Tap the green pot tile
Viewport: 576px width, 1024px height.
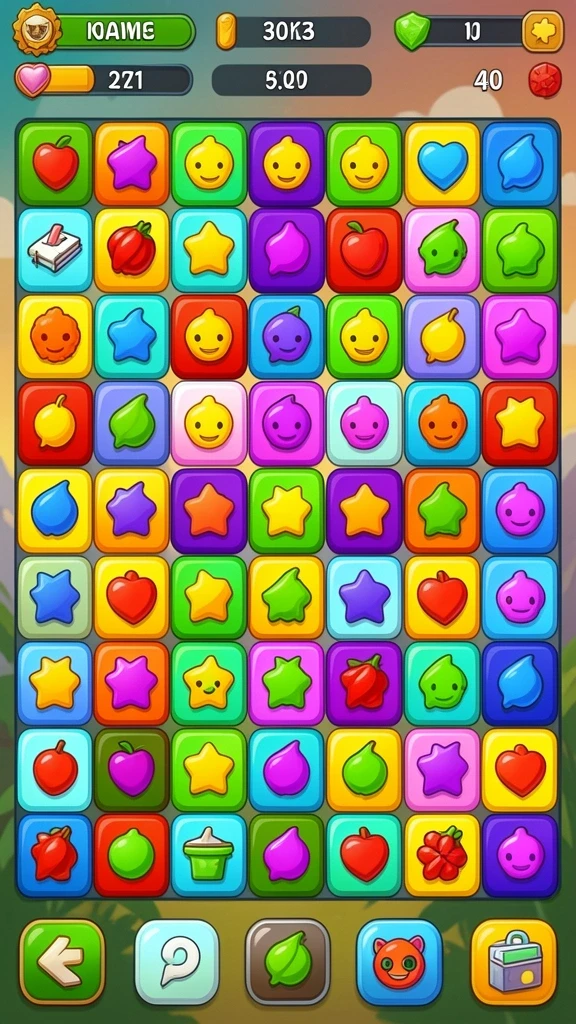coord(209,856)
